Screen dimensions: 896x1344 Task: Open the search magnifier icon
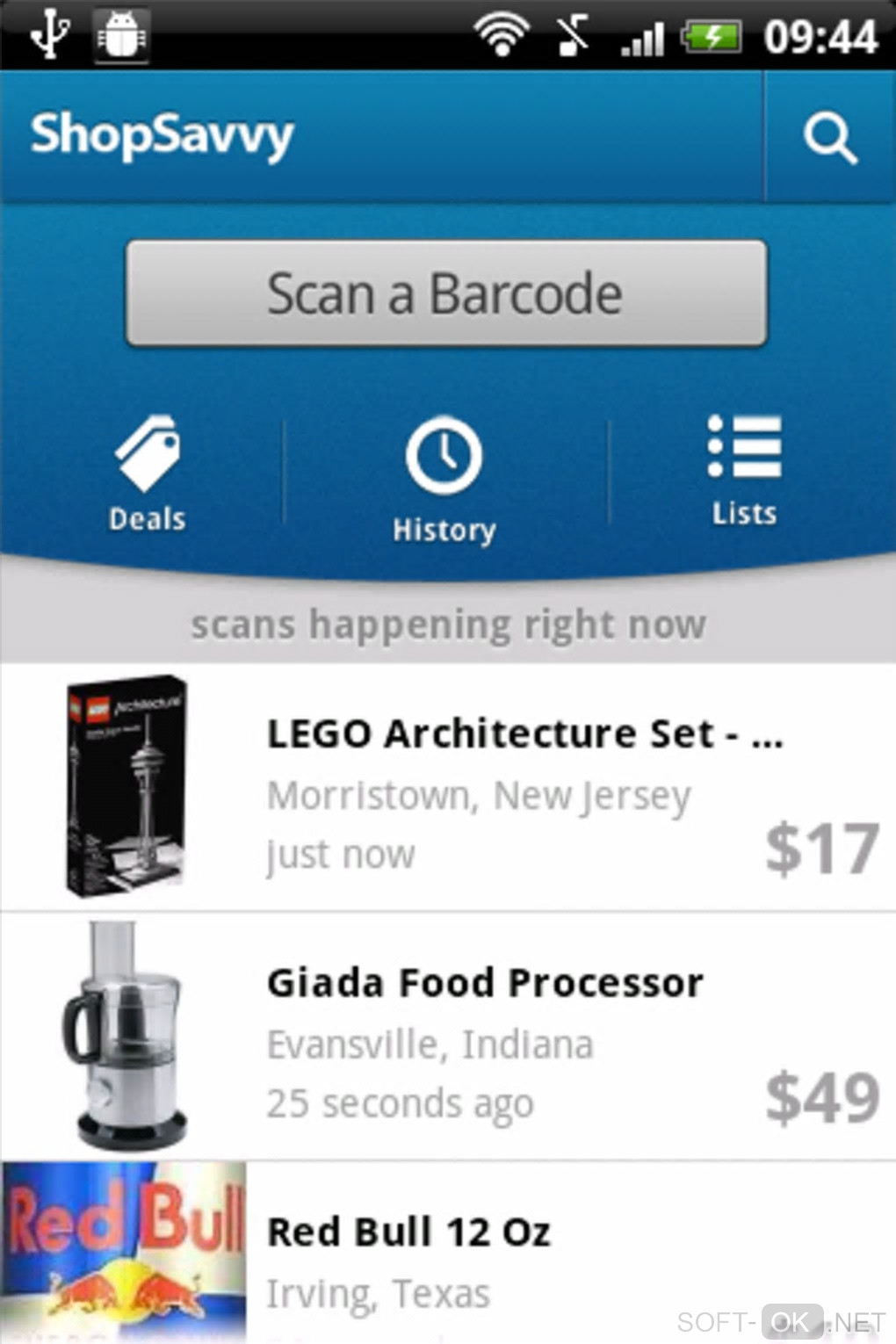829,138
